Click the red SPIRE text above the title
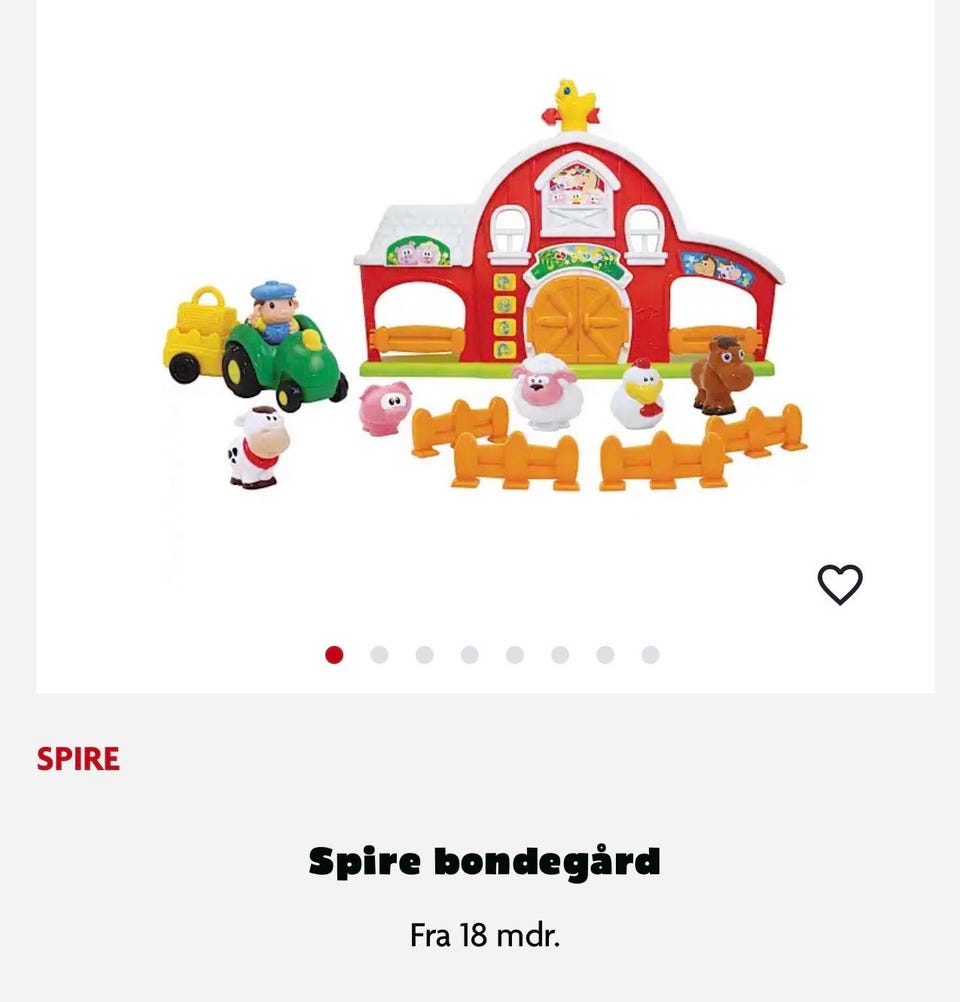This screenshot has height=1002, width=960. click(x=76, y=758)
